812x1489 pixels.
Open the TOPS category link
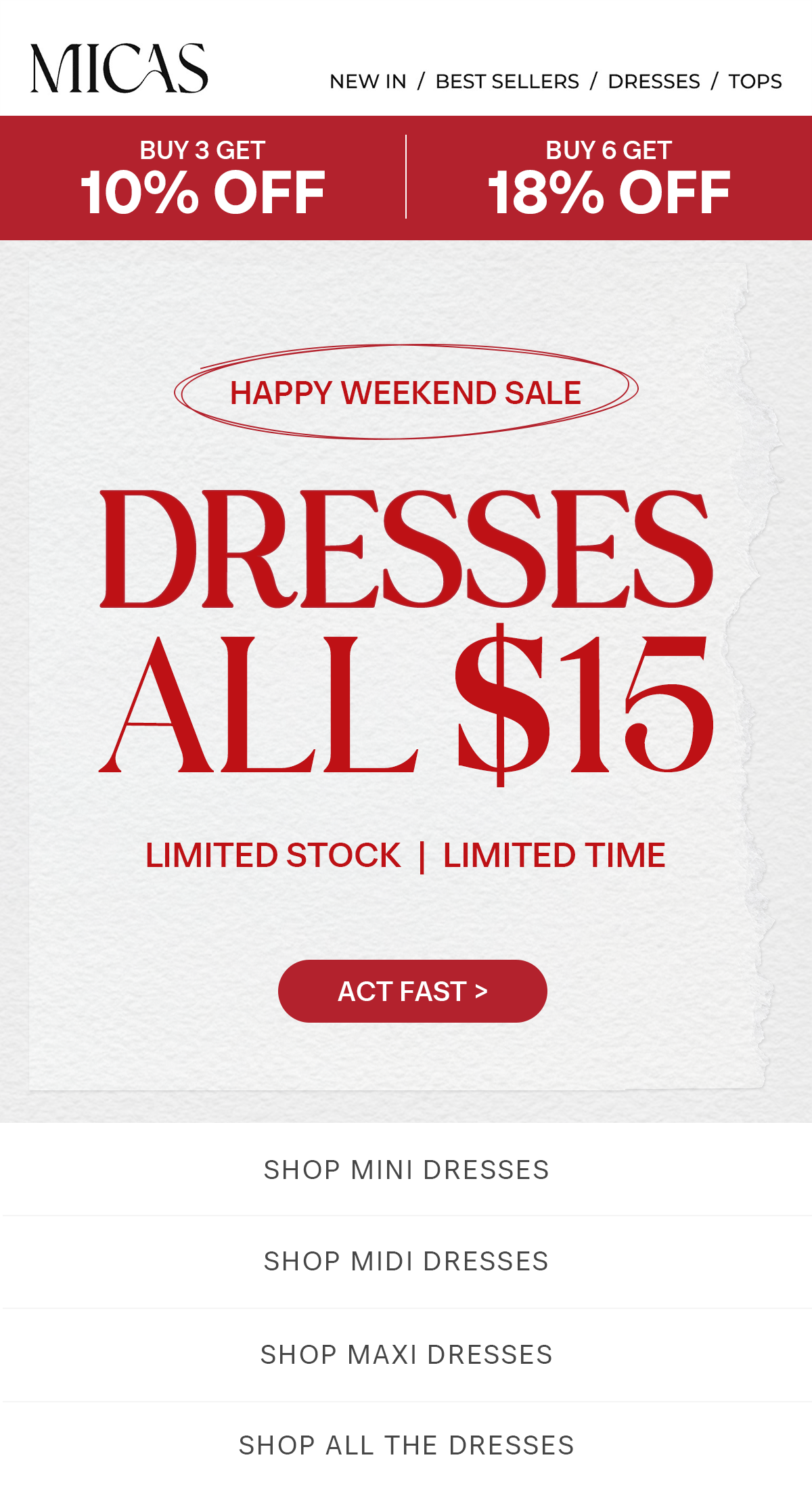[x=754, y=81]
